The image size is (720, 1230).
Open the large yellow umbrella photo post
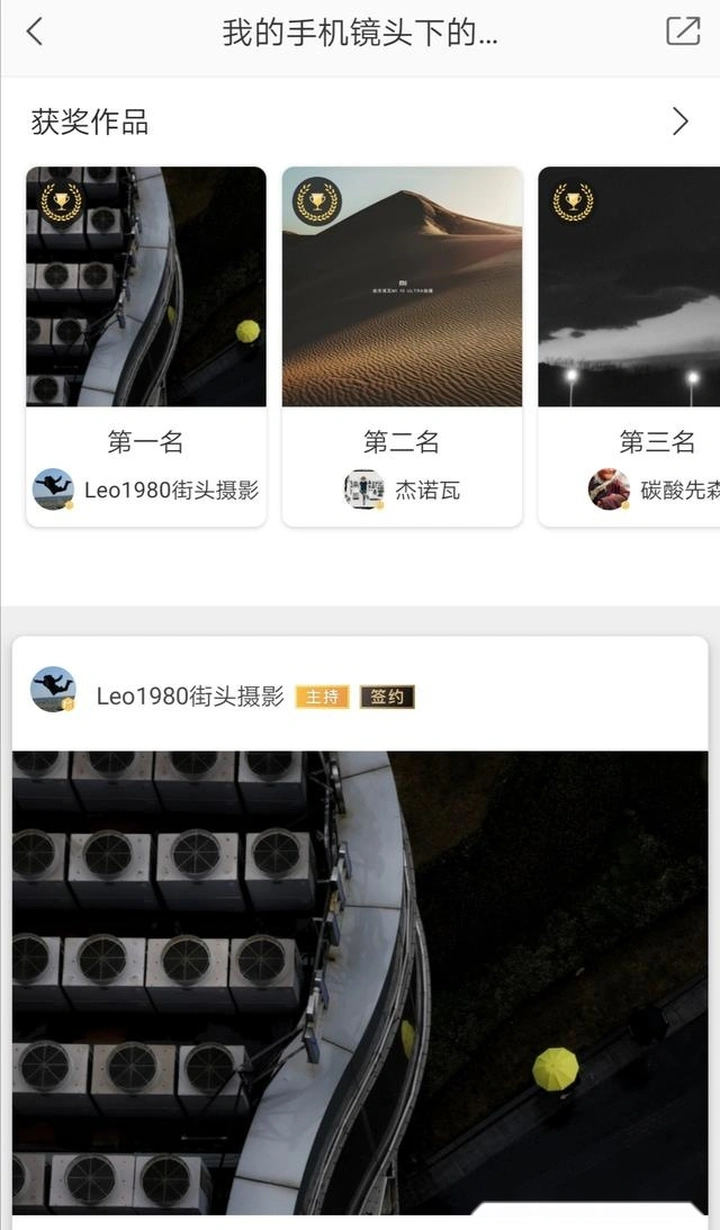click(360, 980)
